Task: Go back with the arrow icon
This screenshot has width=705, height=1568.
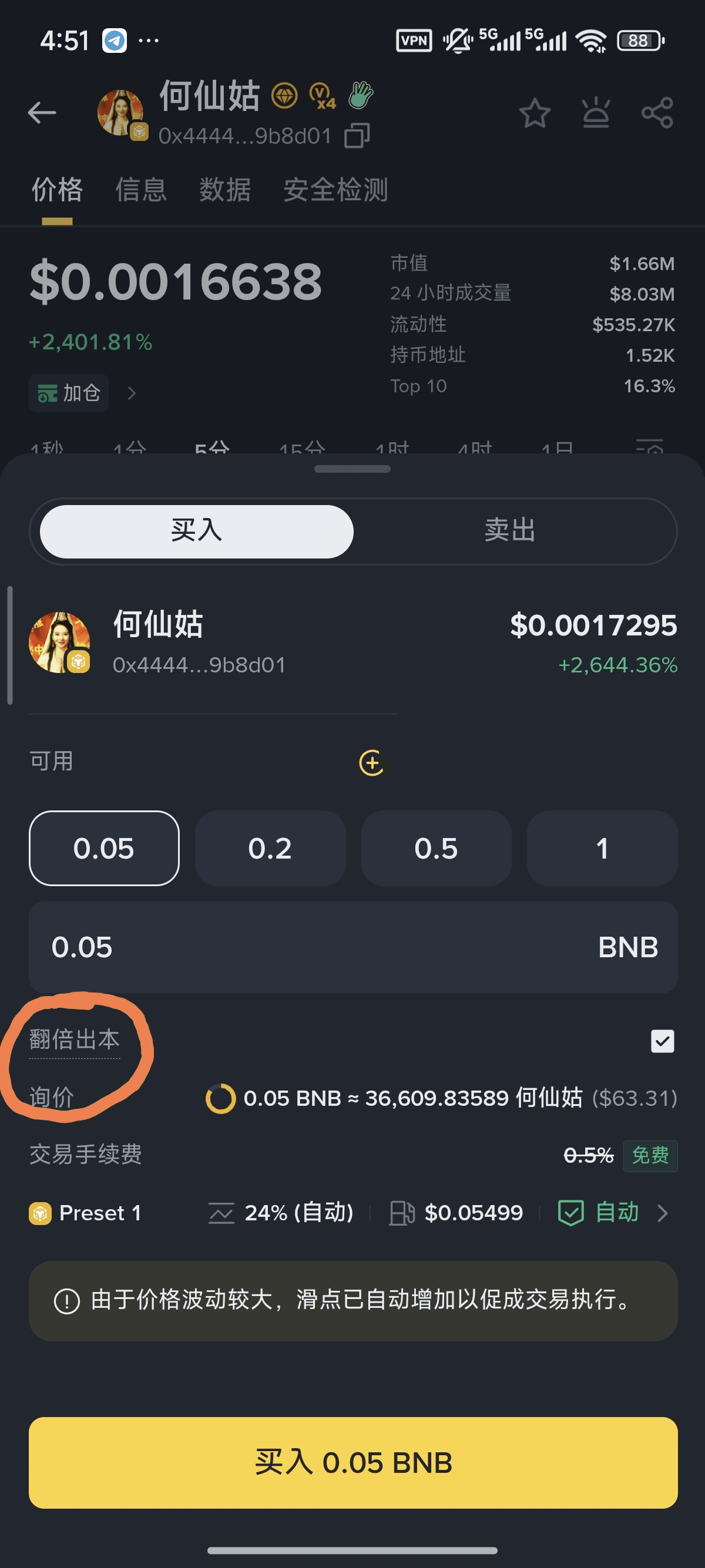Action: click(x=42, y=113)
